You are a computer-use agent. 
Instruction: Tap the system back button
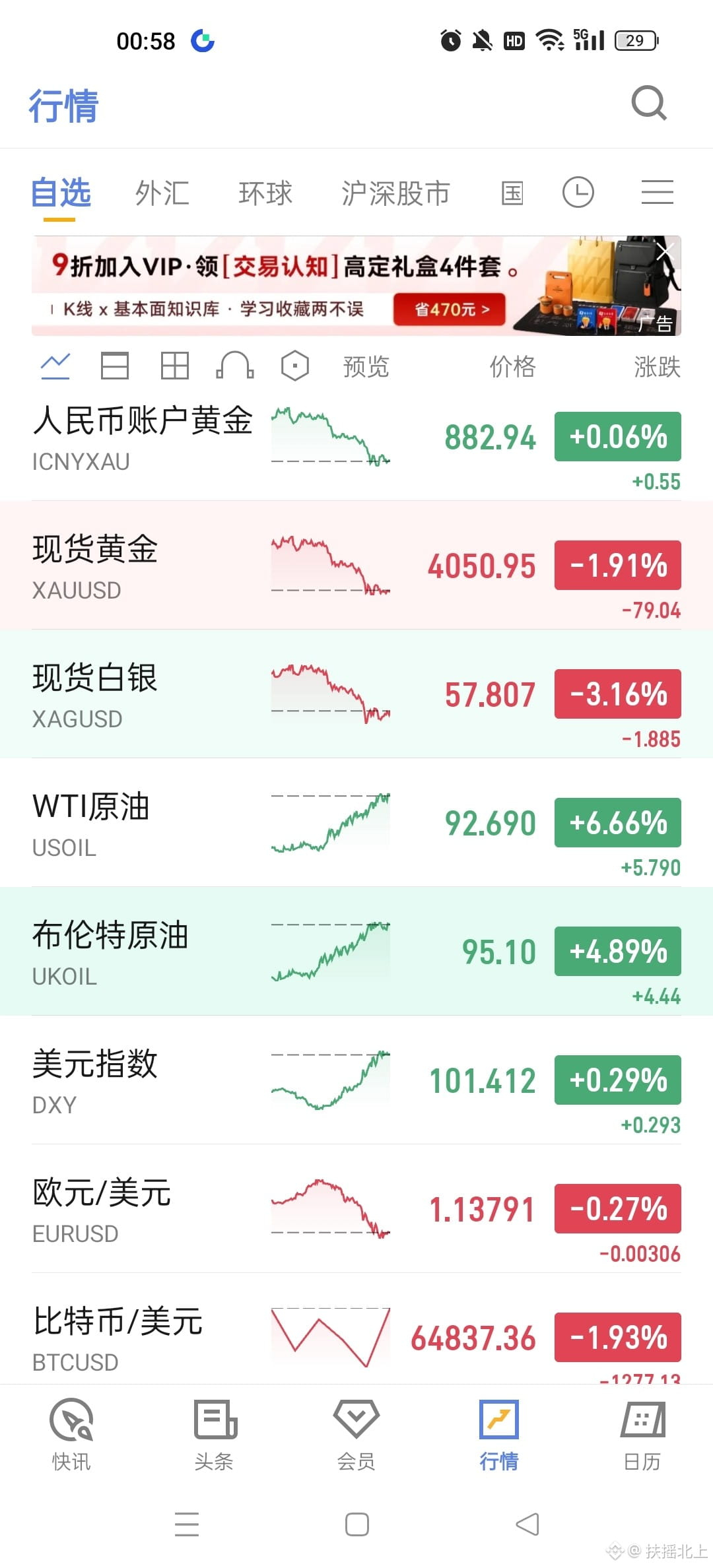527,1524
